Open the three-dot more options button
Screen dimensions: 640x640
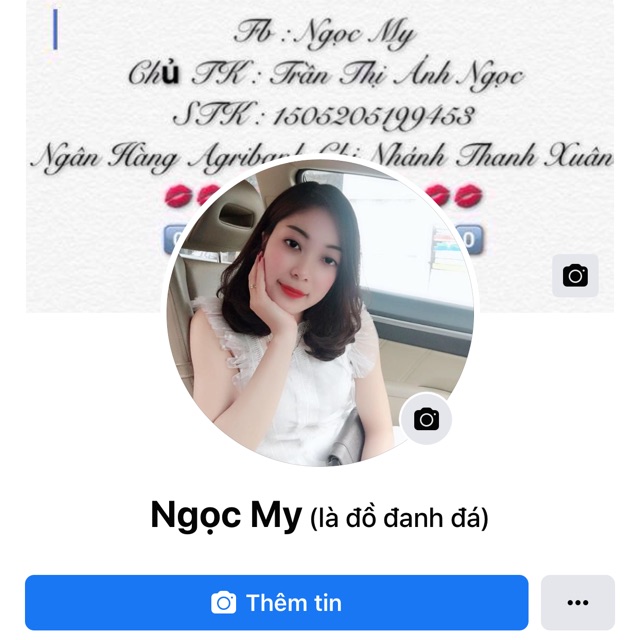[578, 602]
